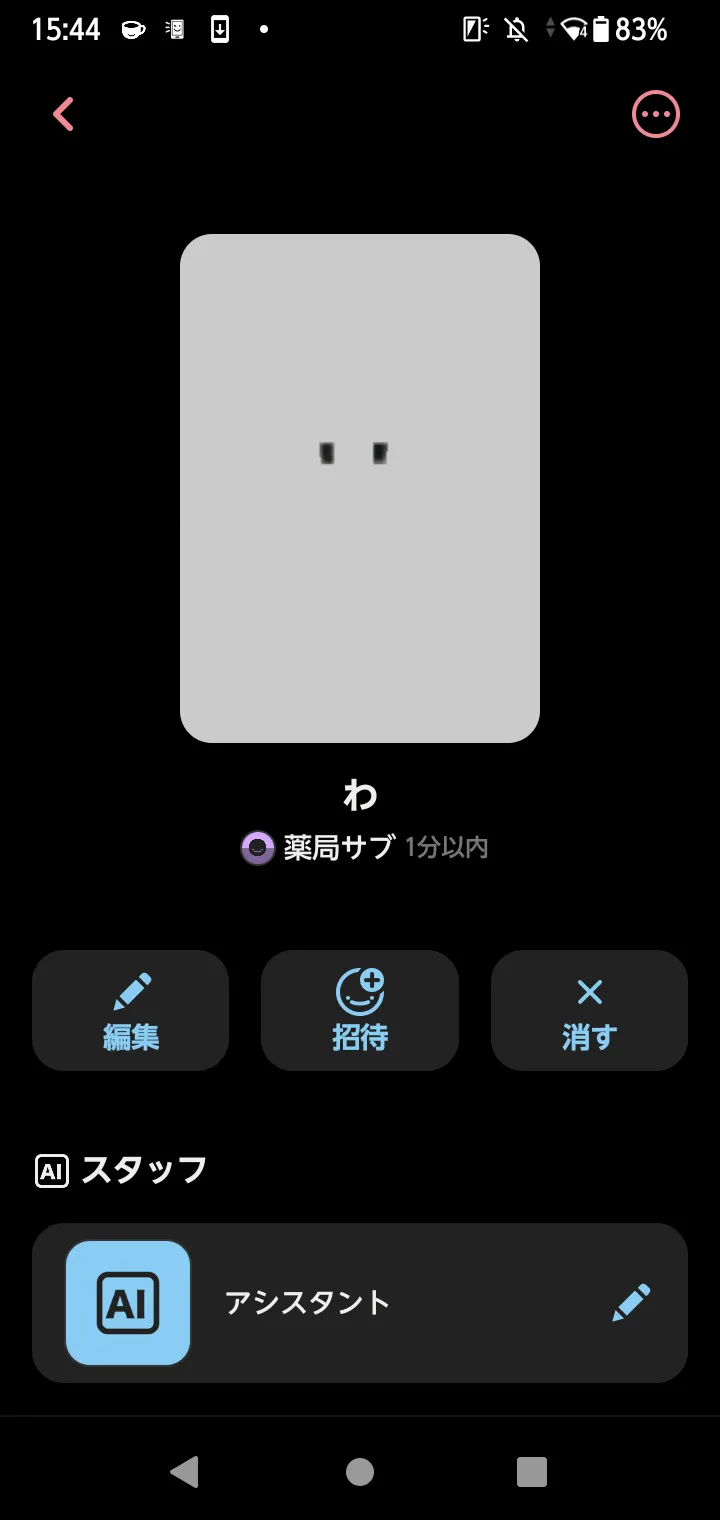Go back using the pink arrow

click(64, 114)
